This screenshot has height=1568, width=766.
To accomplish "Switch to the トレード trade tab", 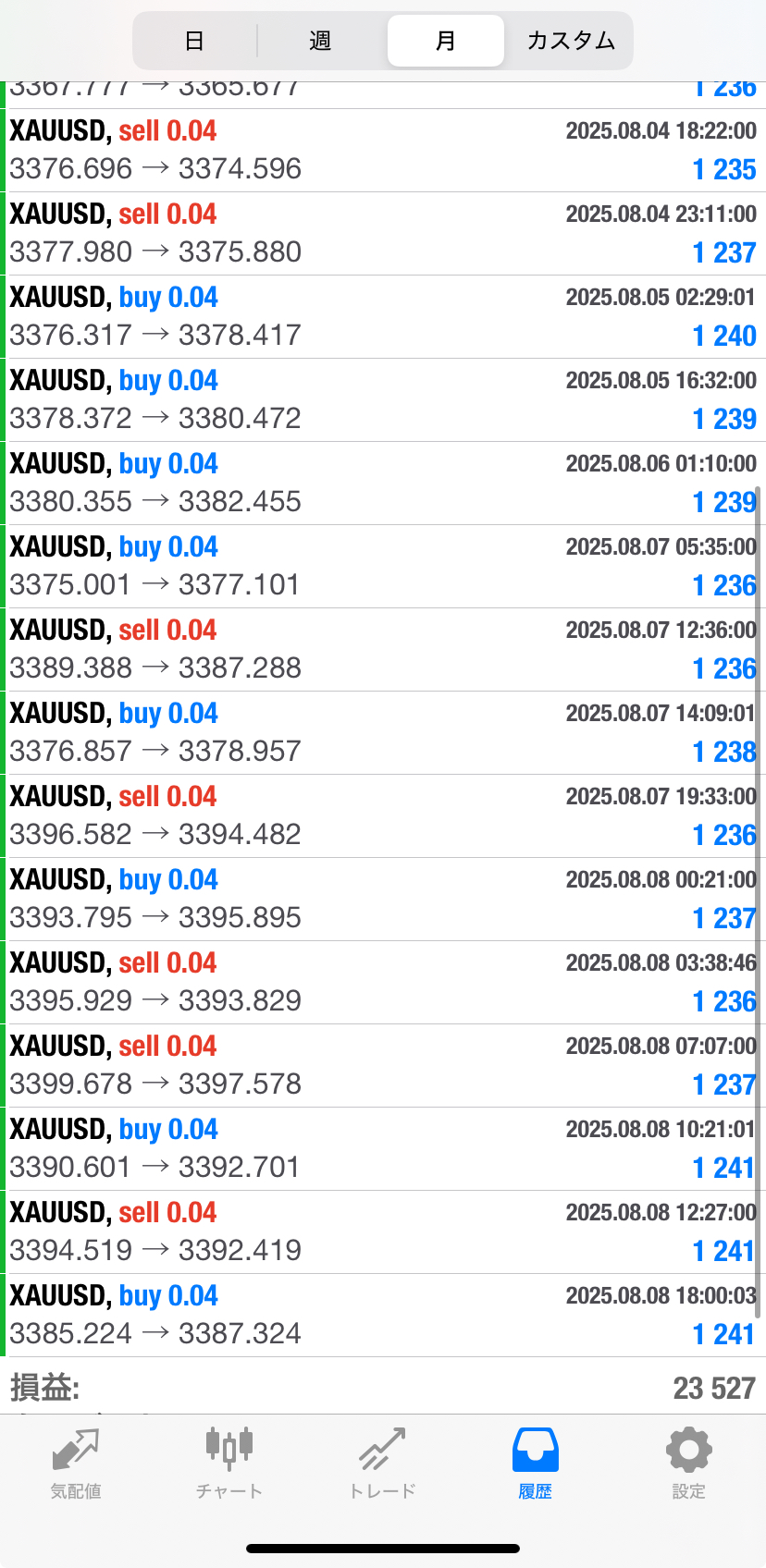I will 382,1464.
